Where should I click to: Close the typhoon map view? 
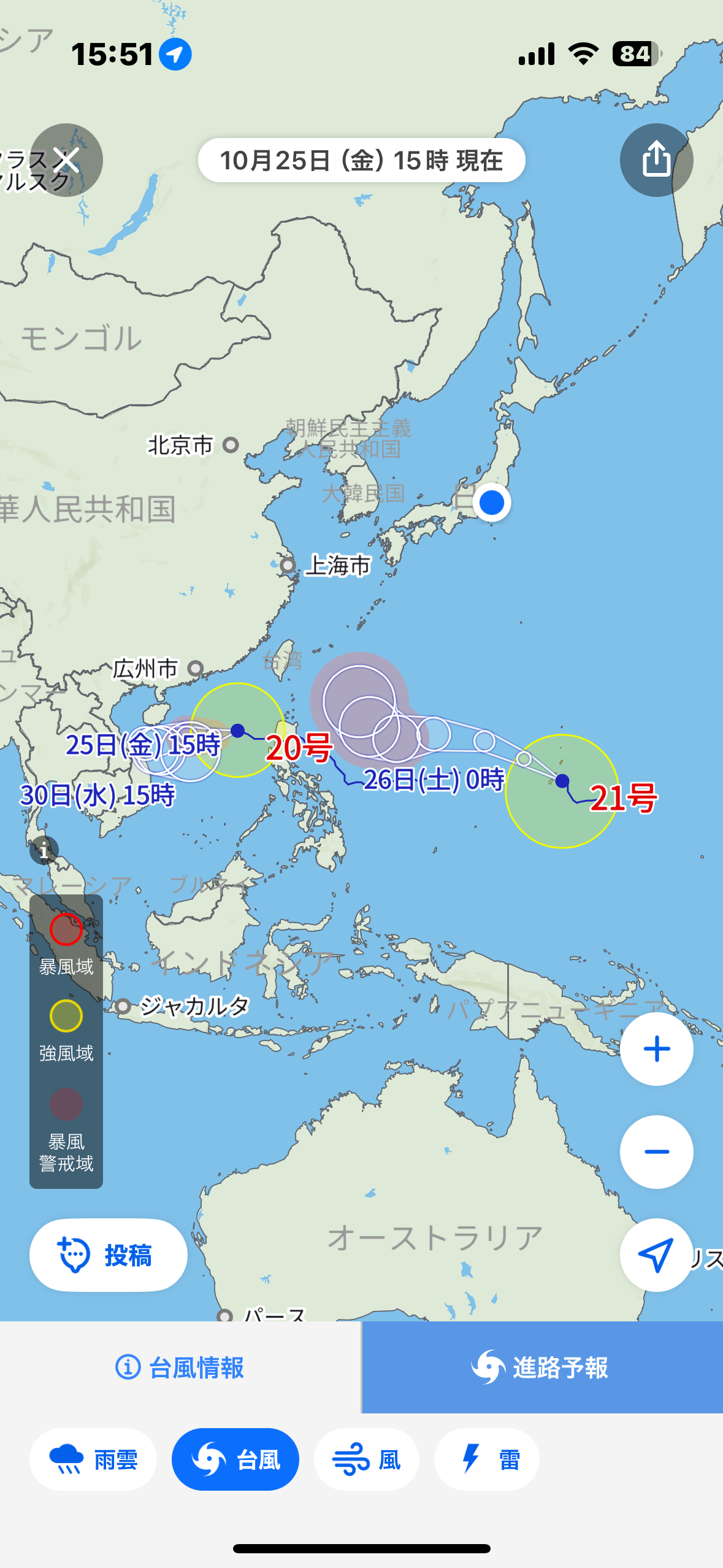(66, 160)
